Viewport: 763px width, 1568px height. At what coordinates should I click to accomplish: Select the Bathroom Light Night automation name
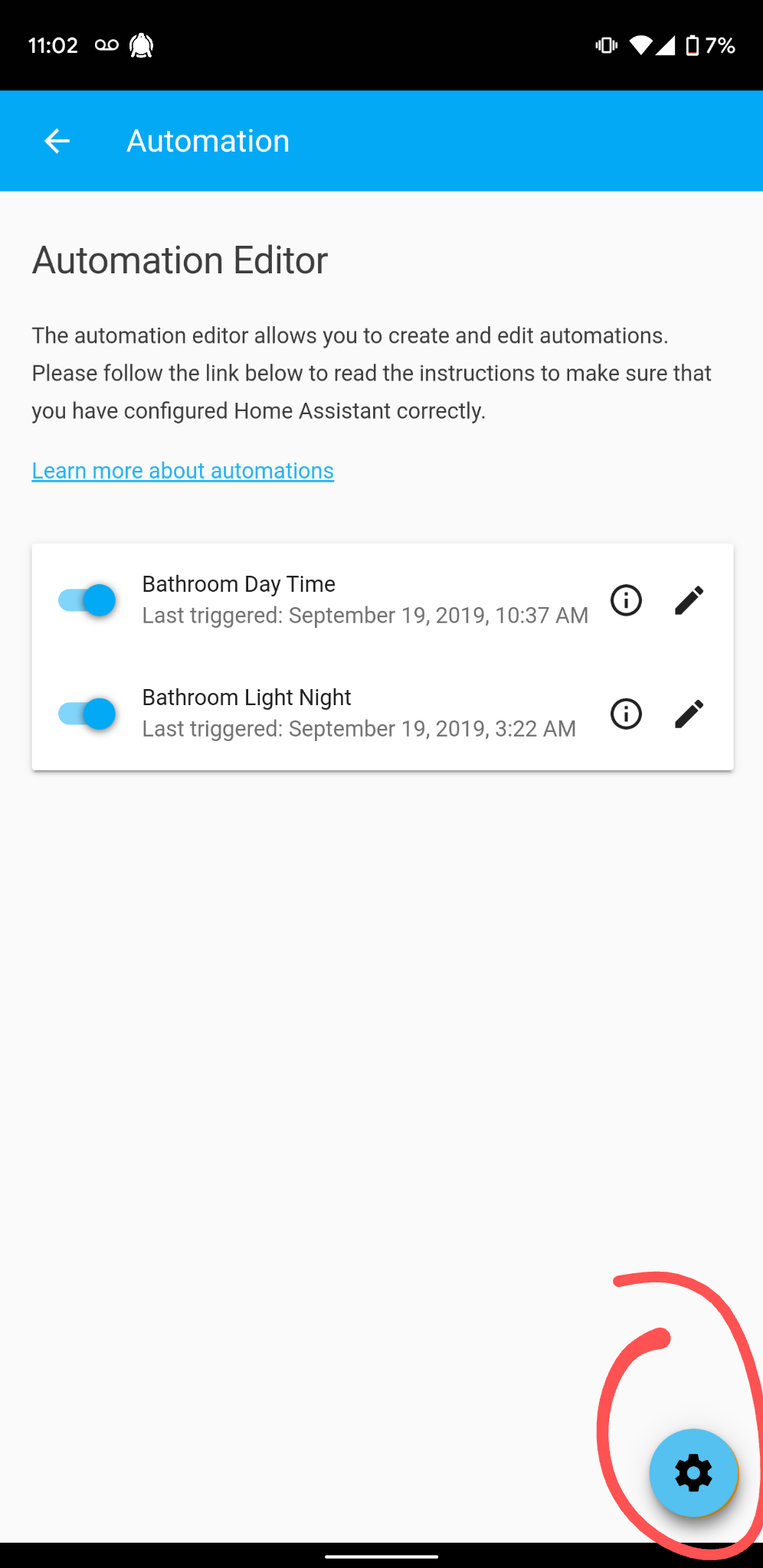pos(246,697)
